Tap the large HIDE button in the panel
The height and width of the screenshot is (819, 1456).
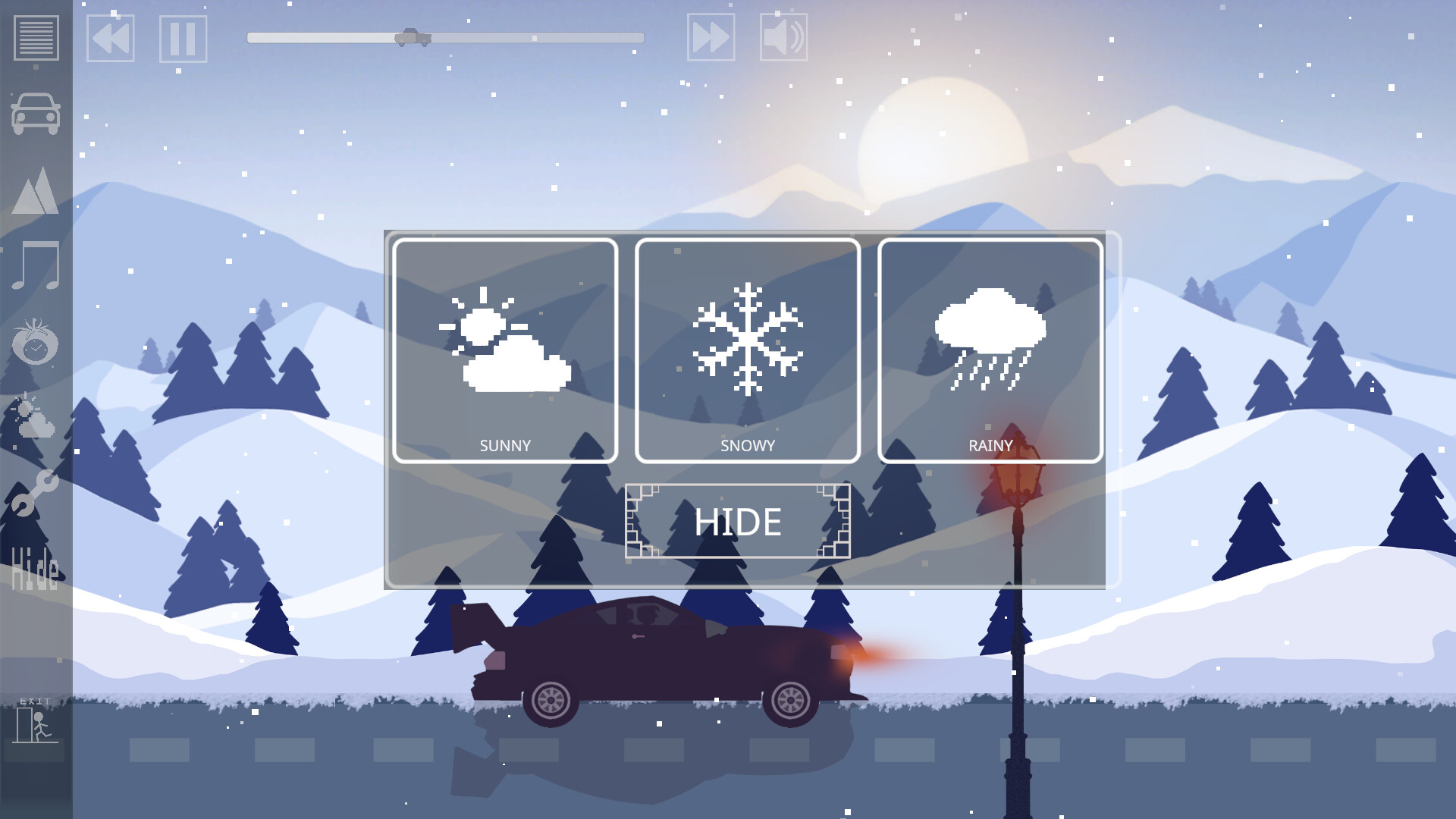pyautogui.click(x=737, y=522)
